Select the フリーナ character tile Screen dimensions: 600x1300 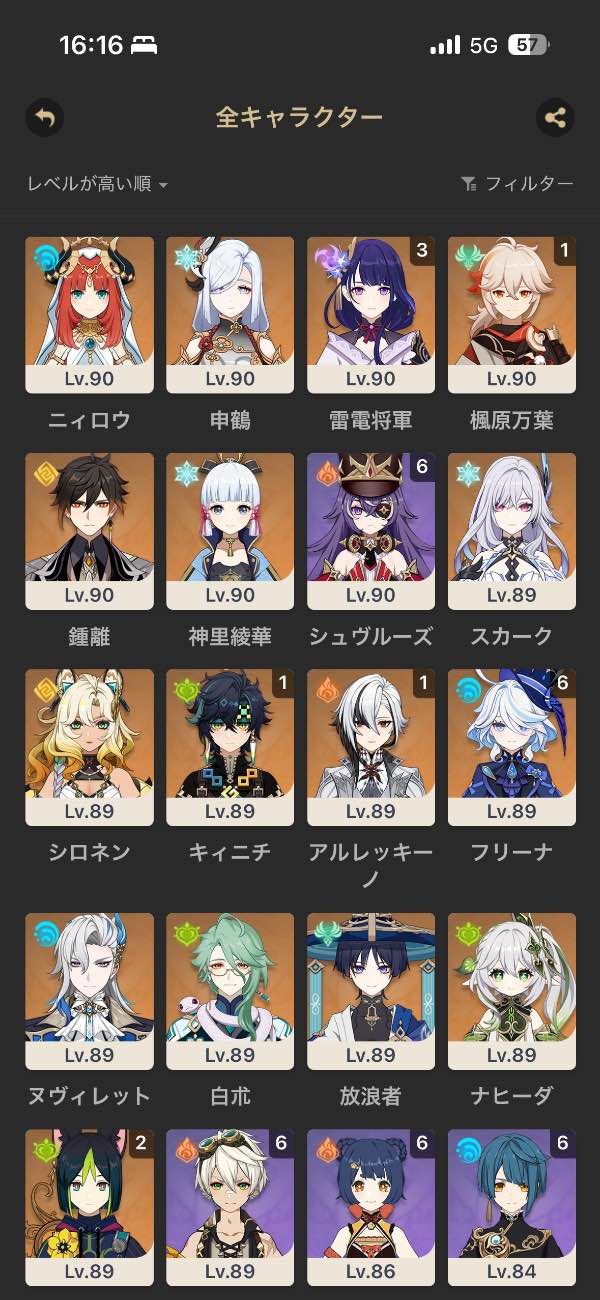pyautogui.click(x=512, y=747)
